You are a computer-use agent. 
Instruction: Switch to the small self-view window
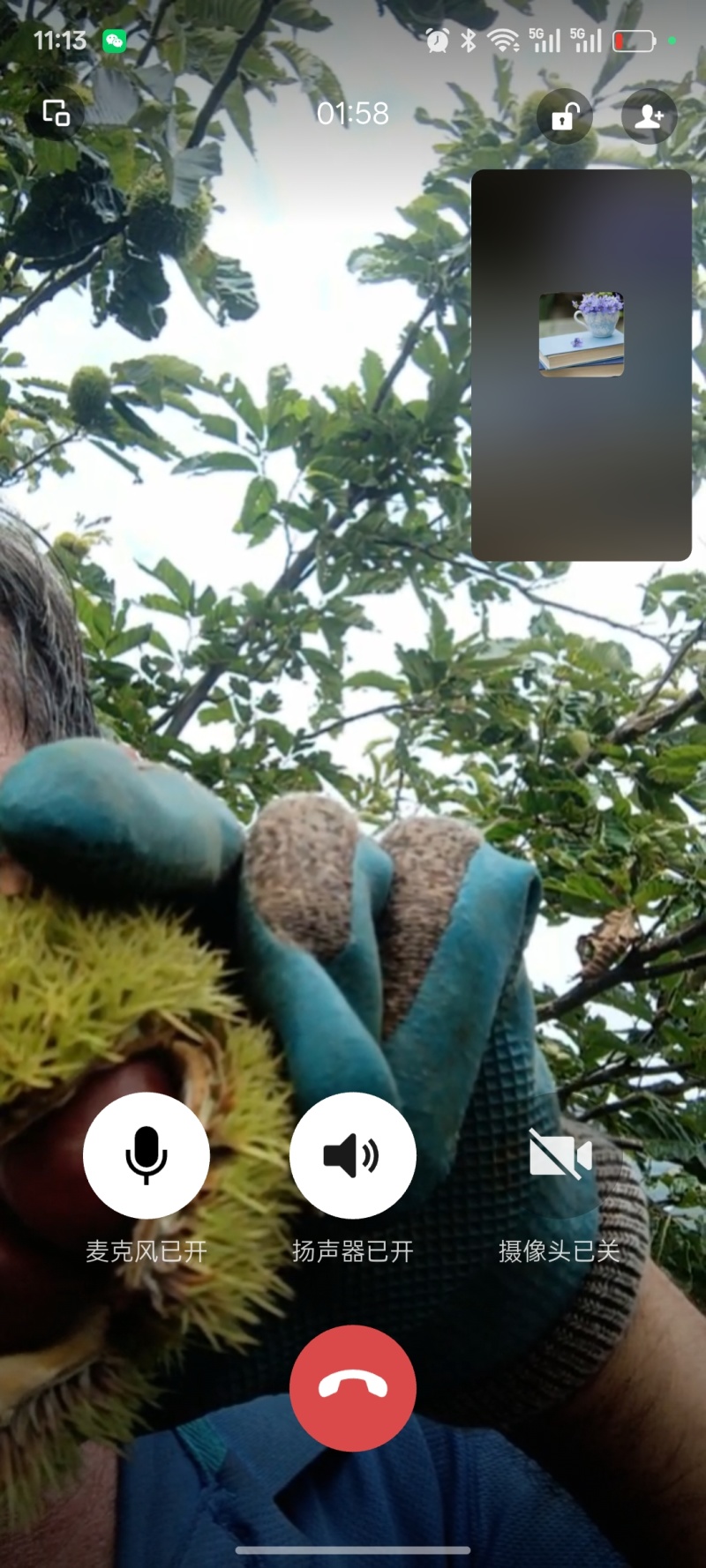point(582,365)
